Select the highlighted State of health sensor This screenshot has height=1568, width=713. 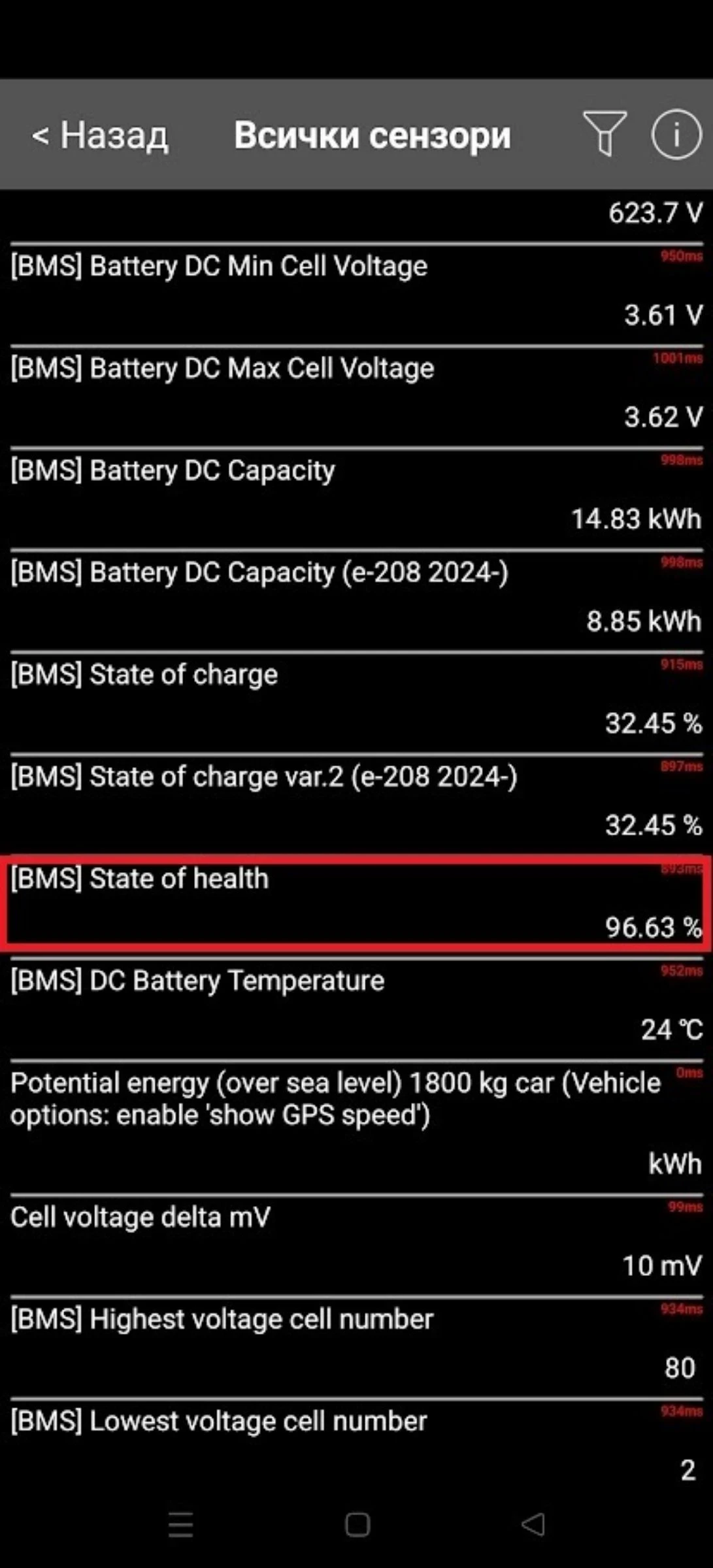pos(356,905)
